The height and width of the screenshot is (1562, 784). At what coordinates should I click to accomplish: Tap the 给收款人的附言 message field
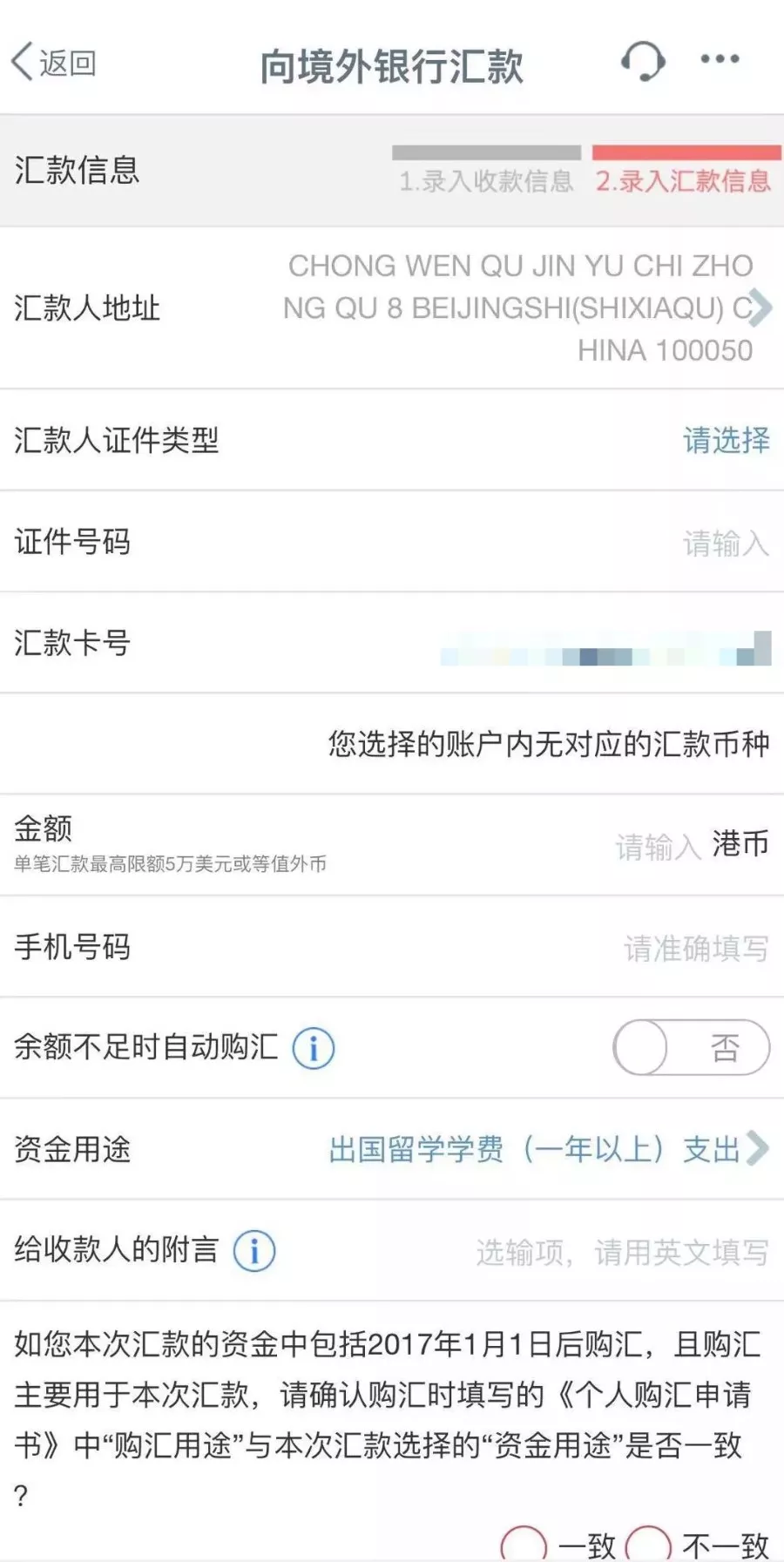click(x=622, y=1253)
